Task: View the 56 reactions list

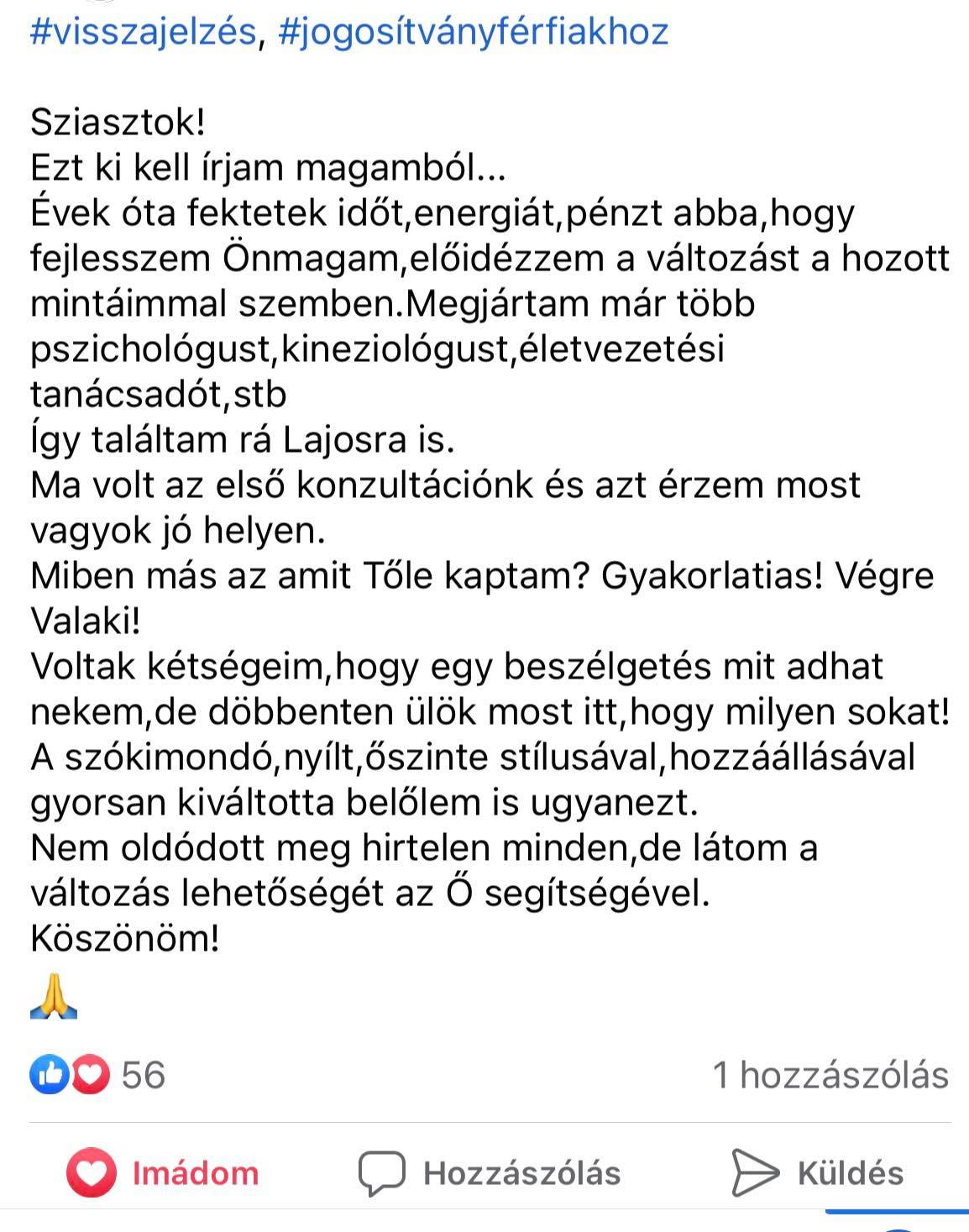Action: pos(98,1075)
